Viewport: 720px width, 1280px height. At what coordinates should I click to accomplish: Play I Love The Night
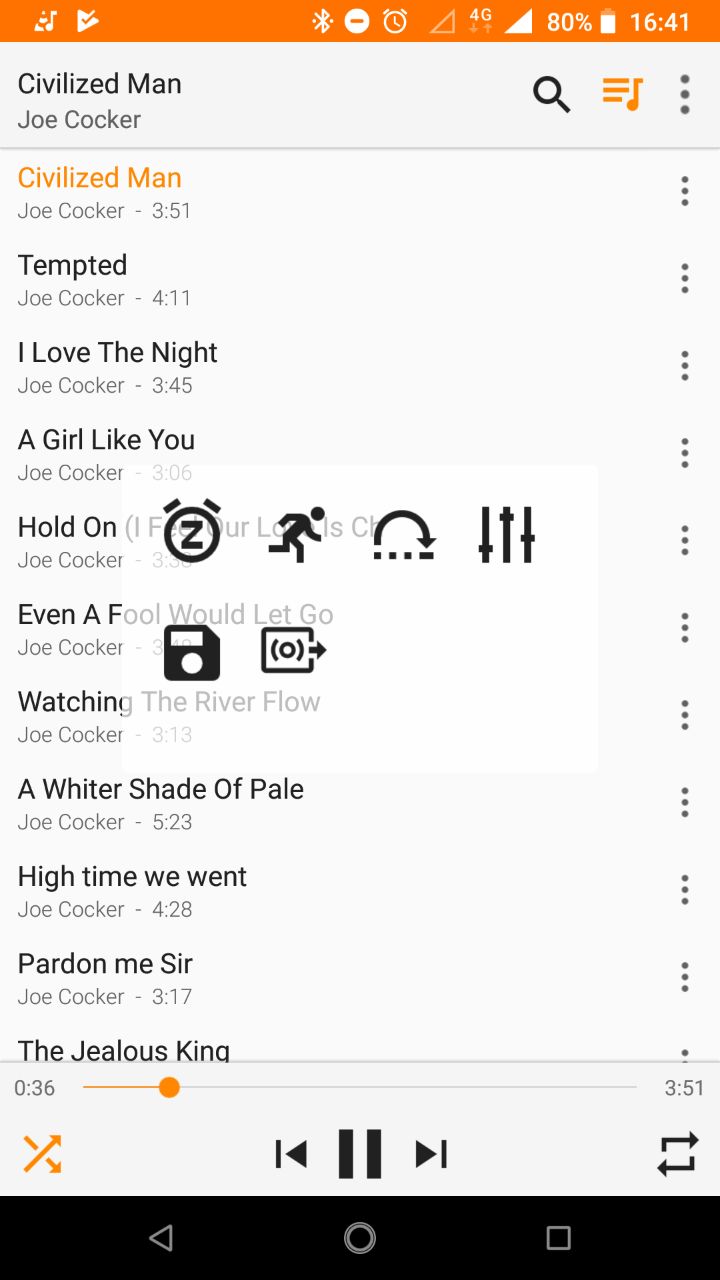click(330, 366)
